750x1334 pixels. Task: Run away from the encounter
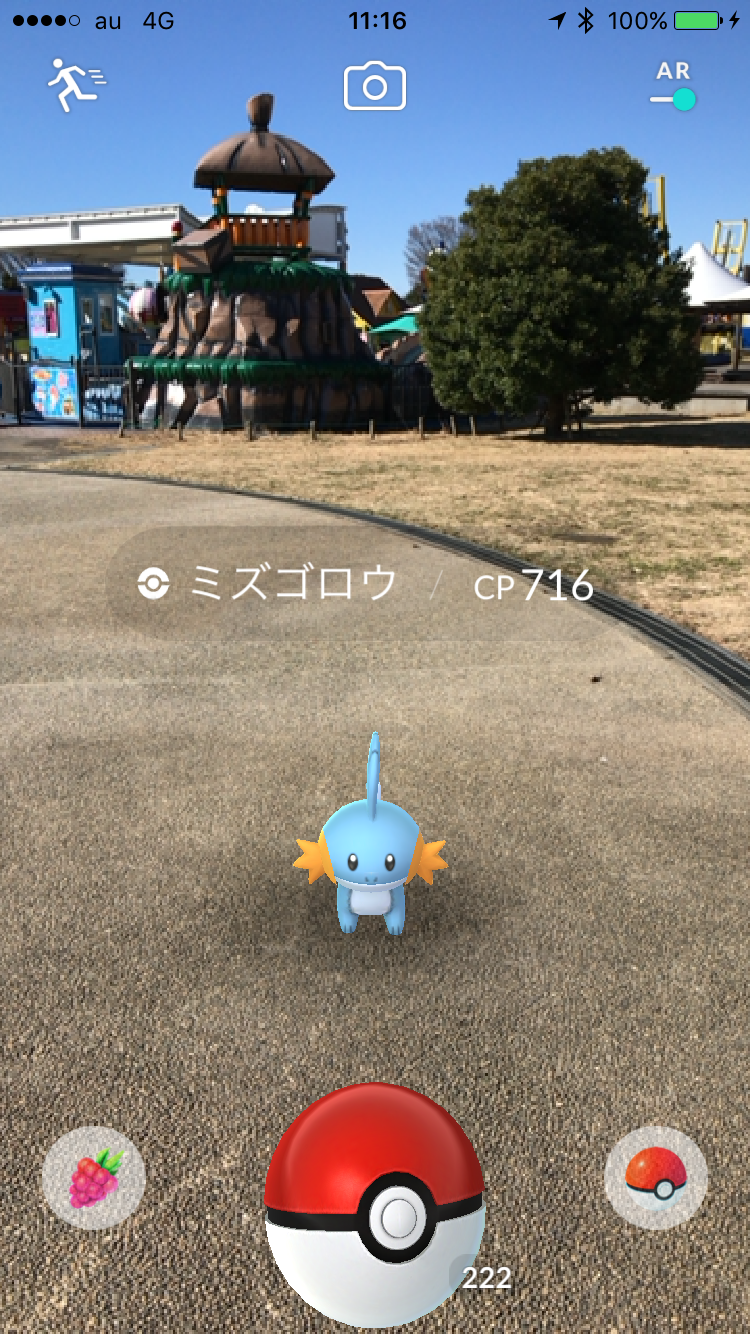pyautogui.click(x=77, y=85)
